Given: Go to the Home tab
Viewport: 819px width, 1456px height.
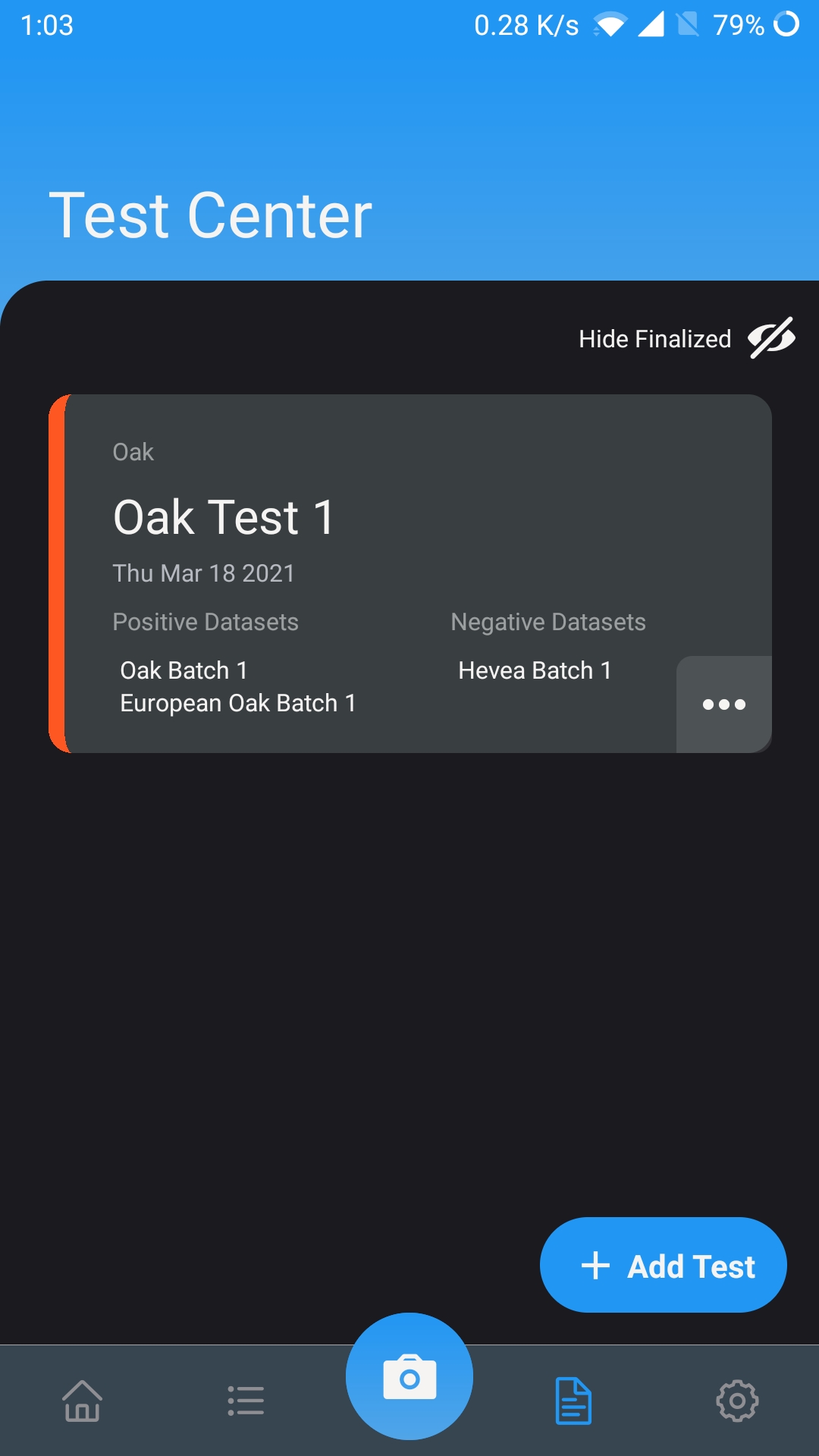Looking at the screenshot, I should pyautogui.click(x=82, y=1401).
